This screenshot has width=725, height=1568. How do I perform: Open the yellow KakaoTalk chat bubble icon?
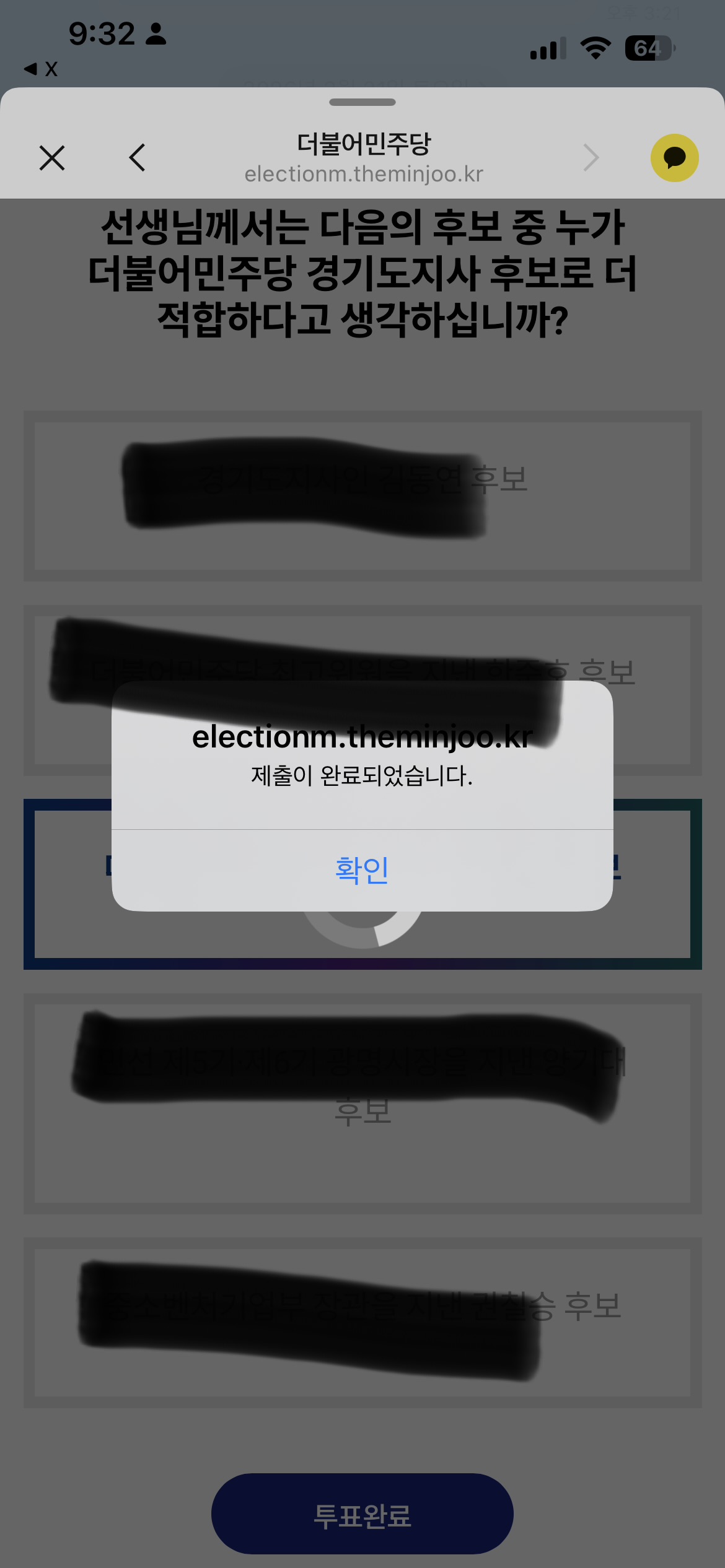[674, 158]
